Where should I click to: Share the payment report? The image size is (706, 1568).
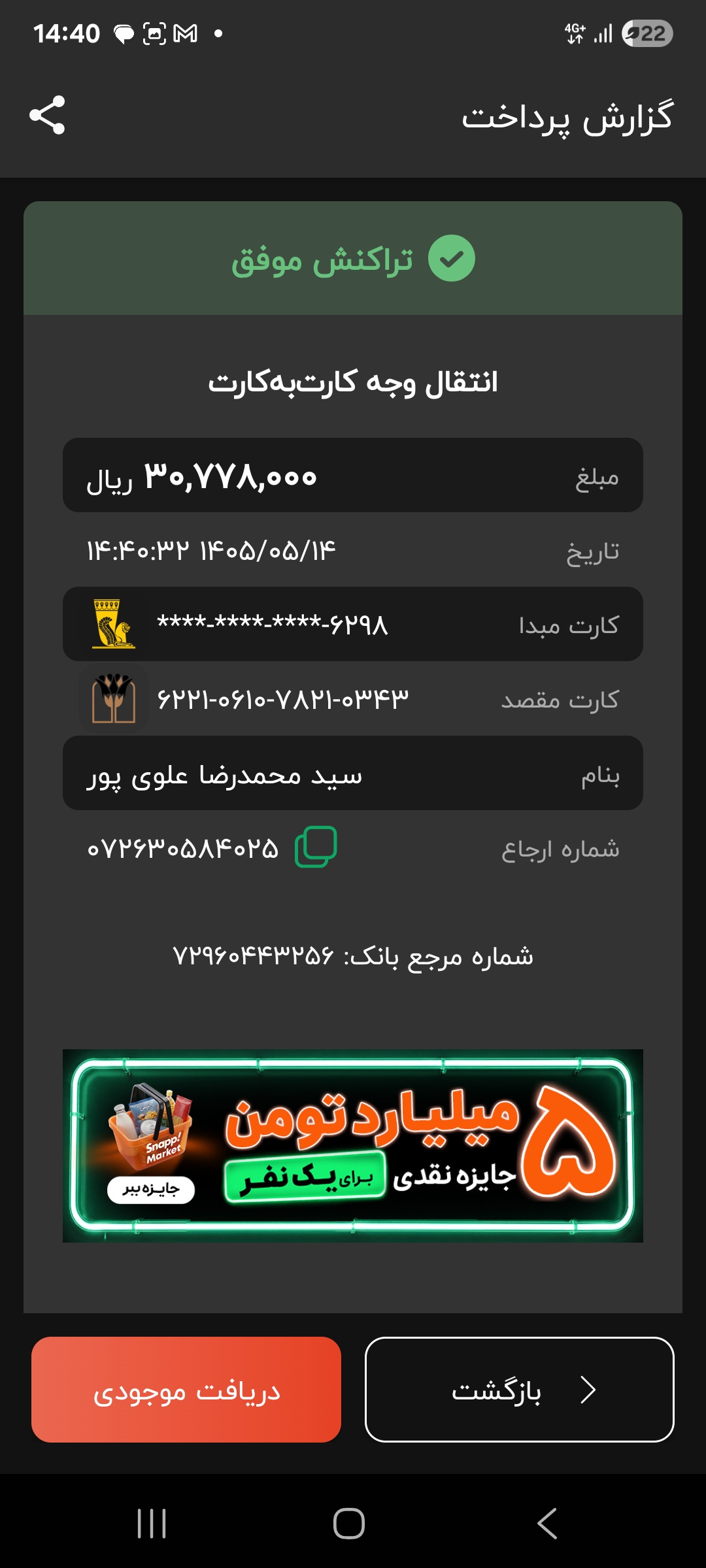pyautogui.click(x=47, y=115)
